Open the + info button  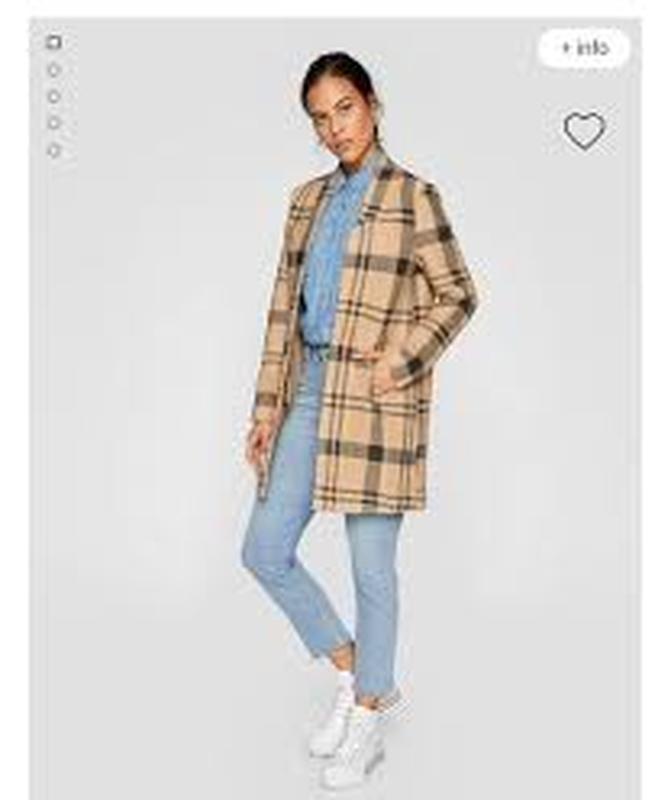(x=584, y=48)
